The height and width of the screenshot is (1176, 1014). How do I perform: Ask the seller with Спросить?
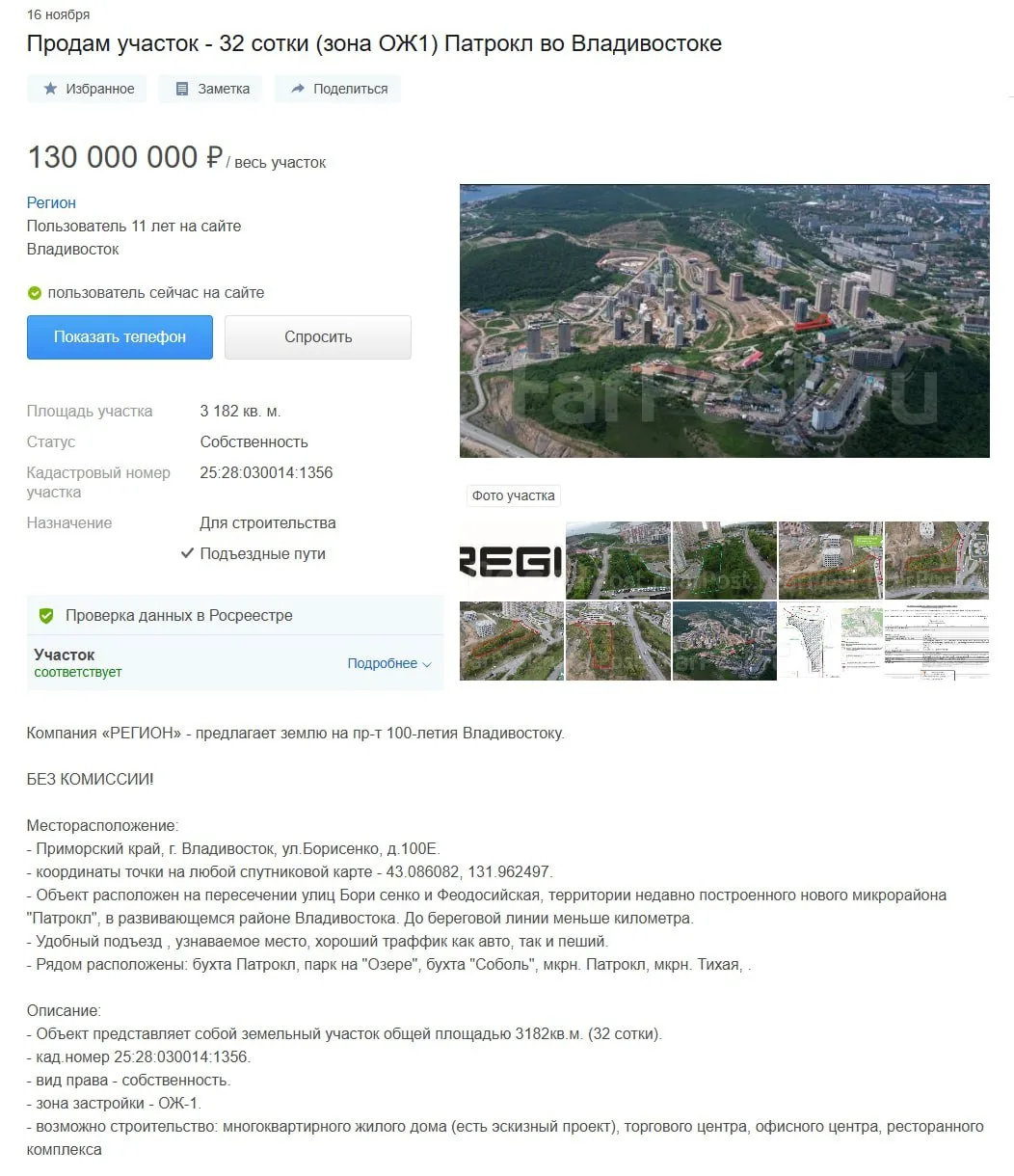click(318, 337)
